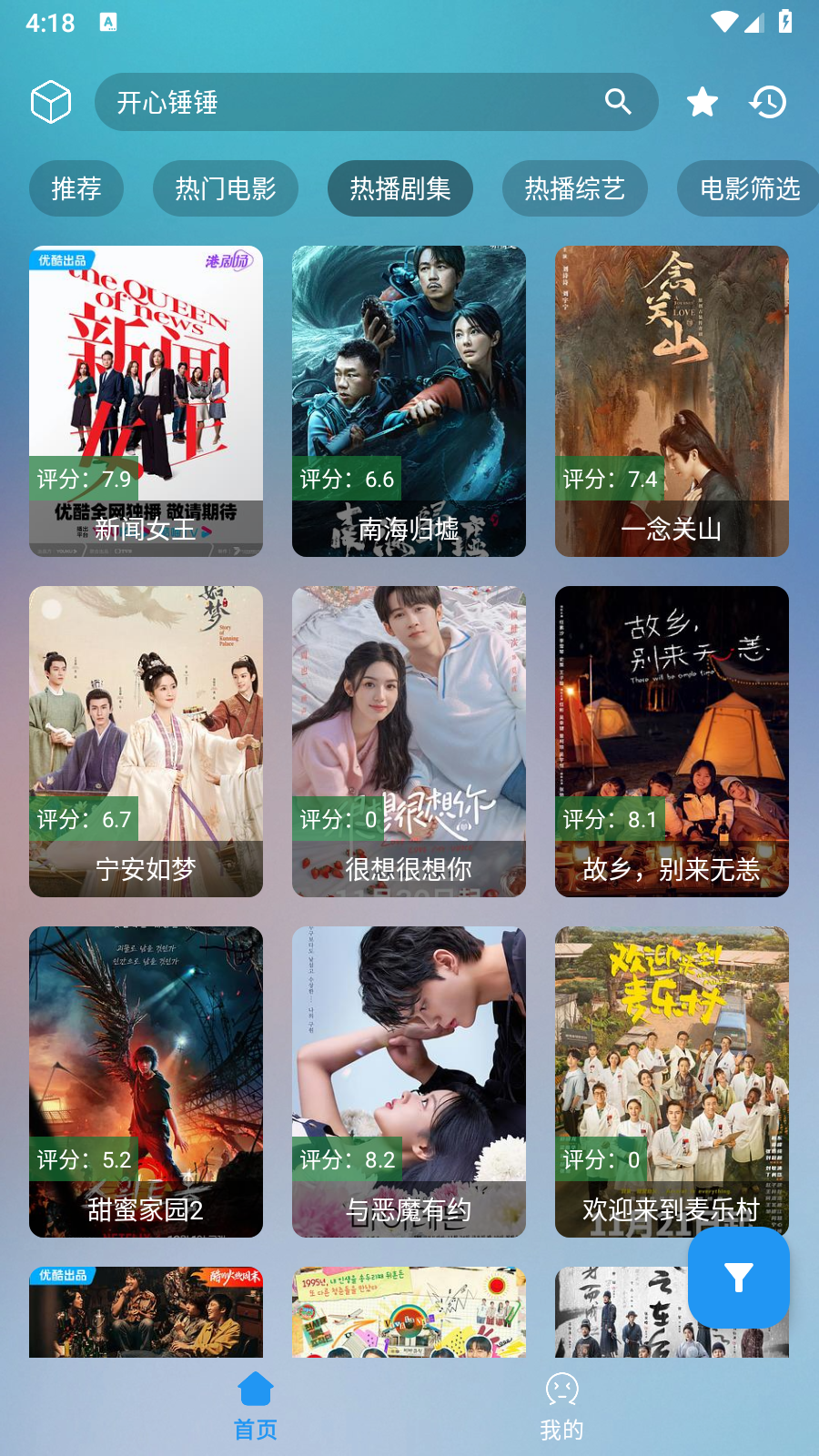Viewport: 819px width, 1456px height.
Task: Tap the search magnifier icon
Action: (619, 102)
